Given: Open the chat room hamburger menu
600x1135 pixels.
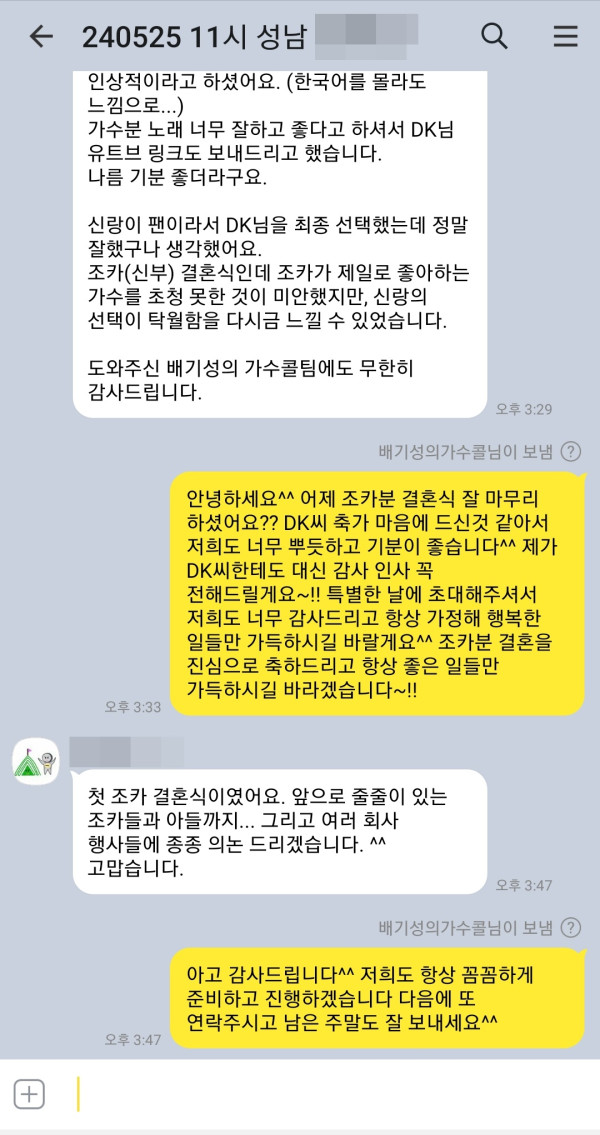Looking at the screenshot, I should (x=565, y=37).
